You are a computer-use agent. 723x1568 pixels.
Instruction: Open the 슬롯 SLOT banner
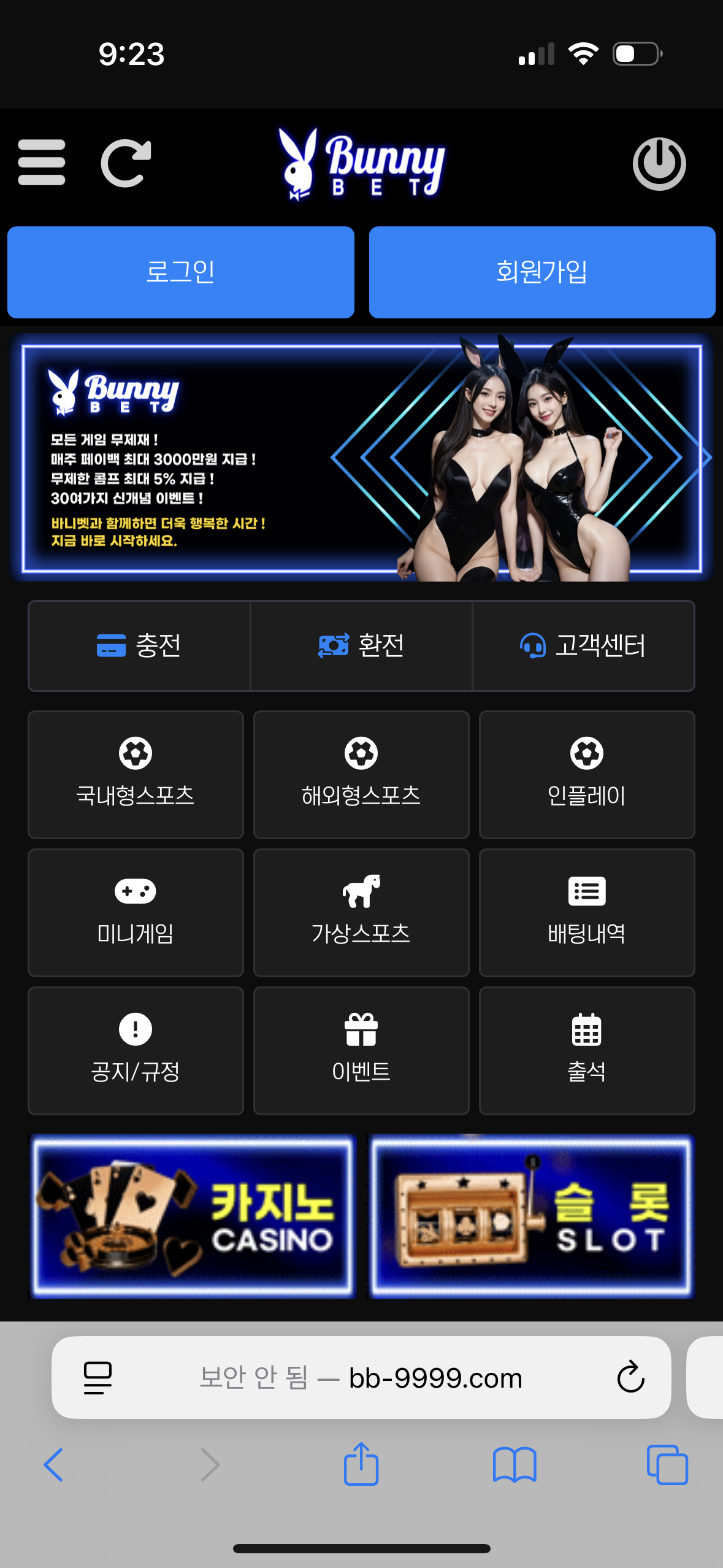click(x=531, y=1216)
